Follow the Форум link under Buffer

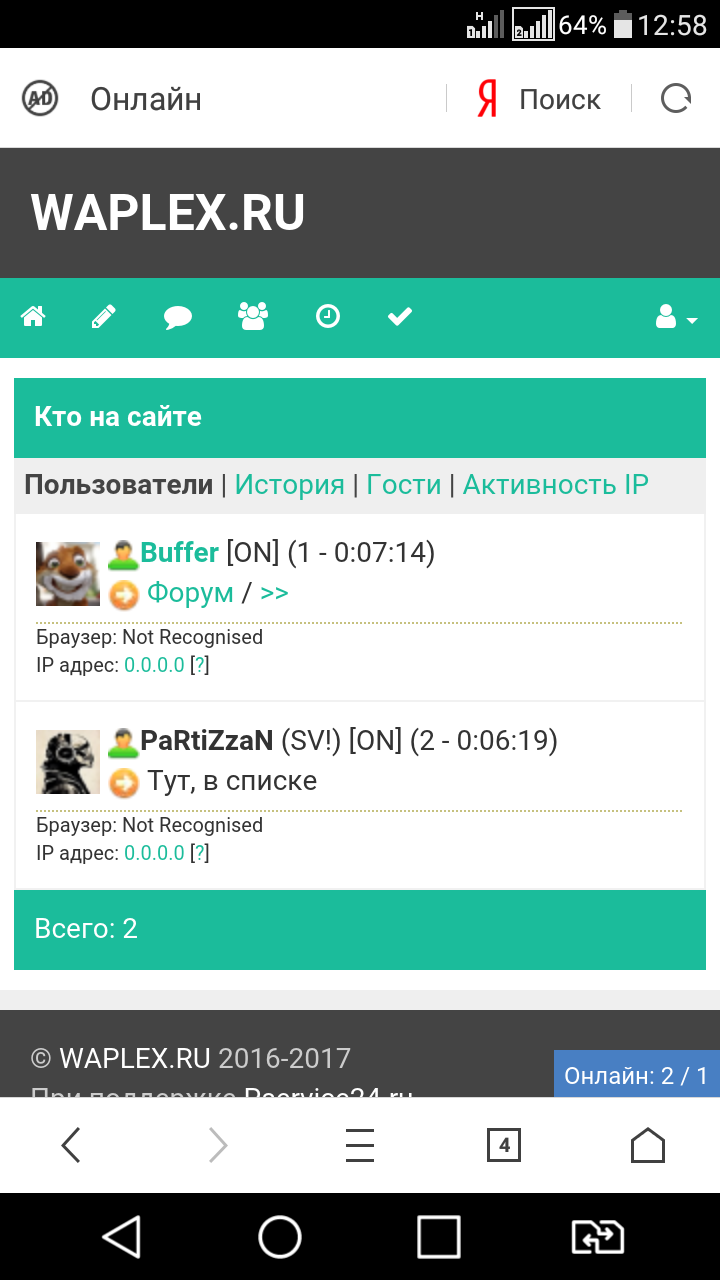190,593
